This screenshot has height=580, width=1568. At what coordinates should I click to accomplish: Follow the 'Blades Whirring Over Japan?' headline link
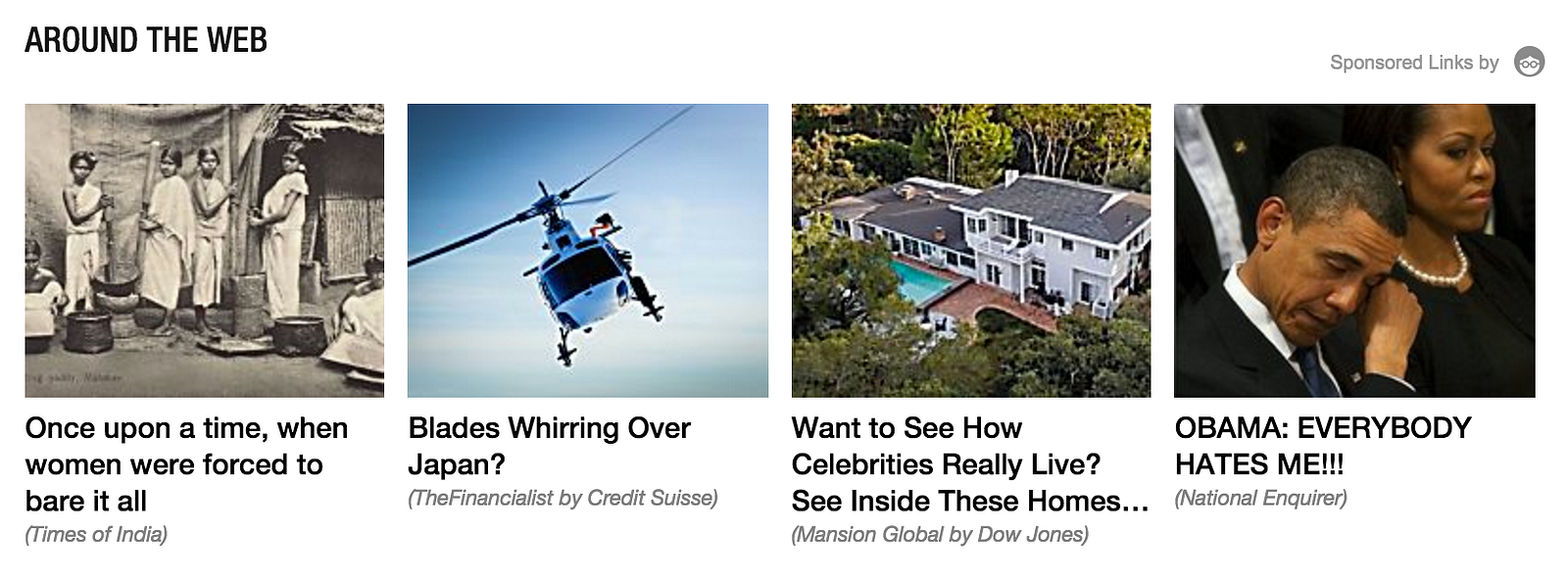(x=549, y=446)
